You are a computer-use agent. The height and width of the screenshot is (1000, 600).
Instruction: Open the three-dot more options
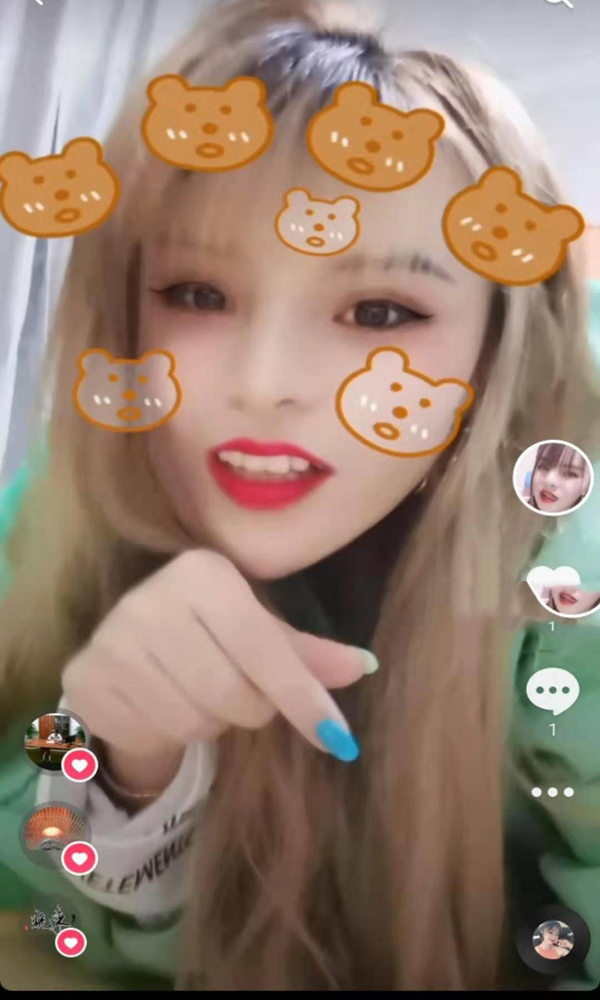552,792
